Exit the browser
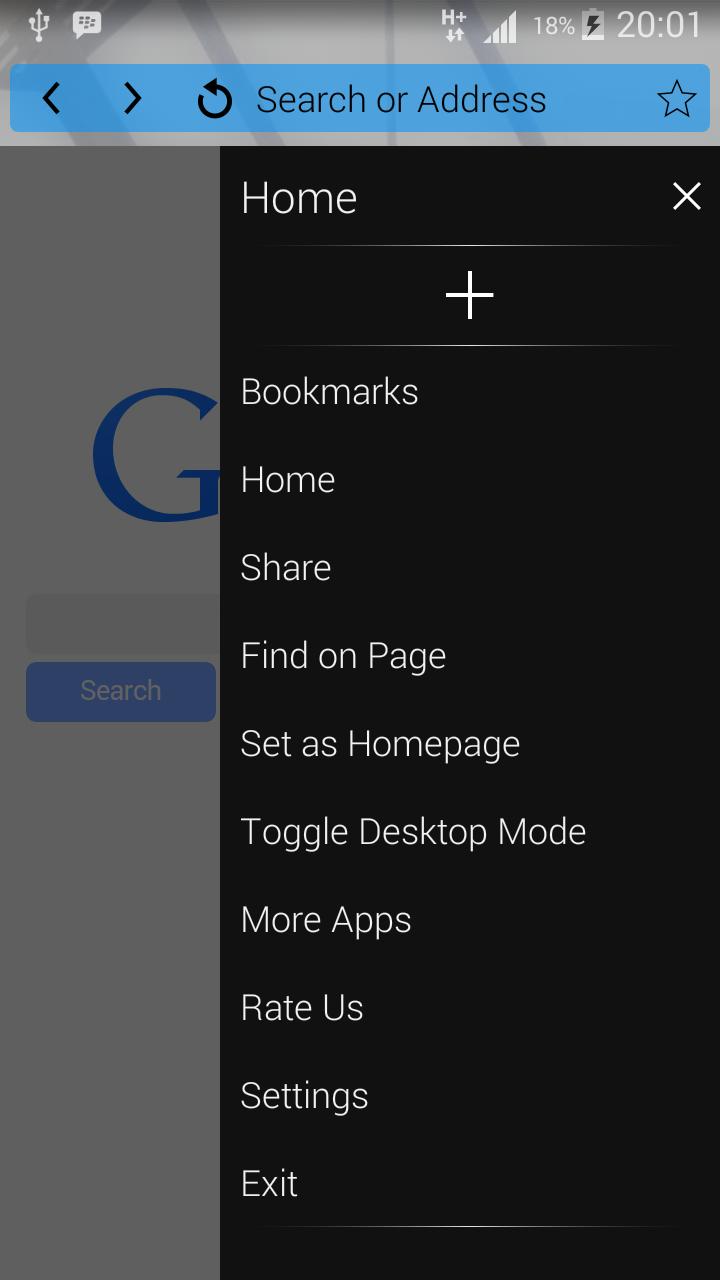720x1280 pixels. [269, 1184]
